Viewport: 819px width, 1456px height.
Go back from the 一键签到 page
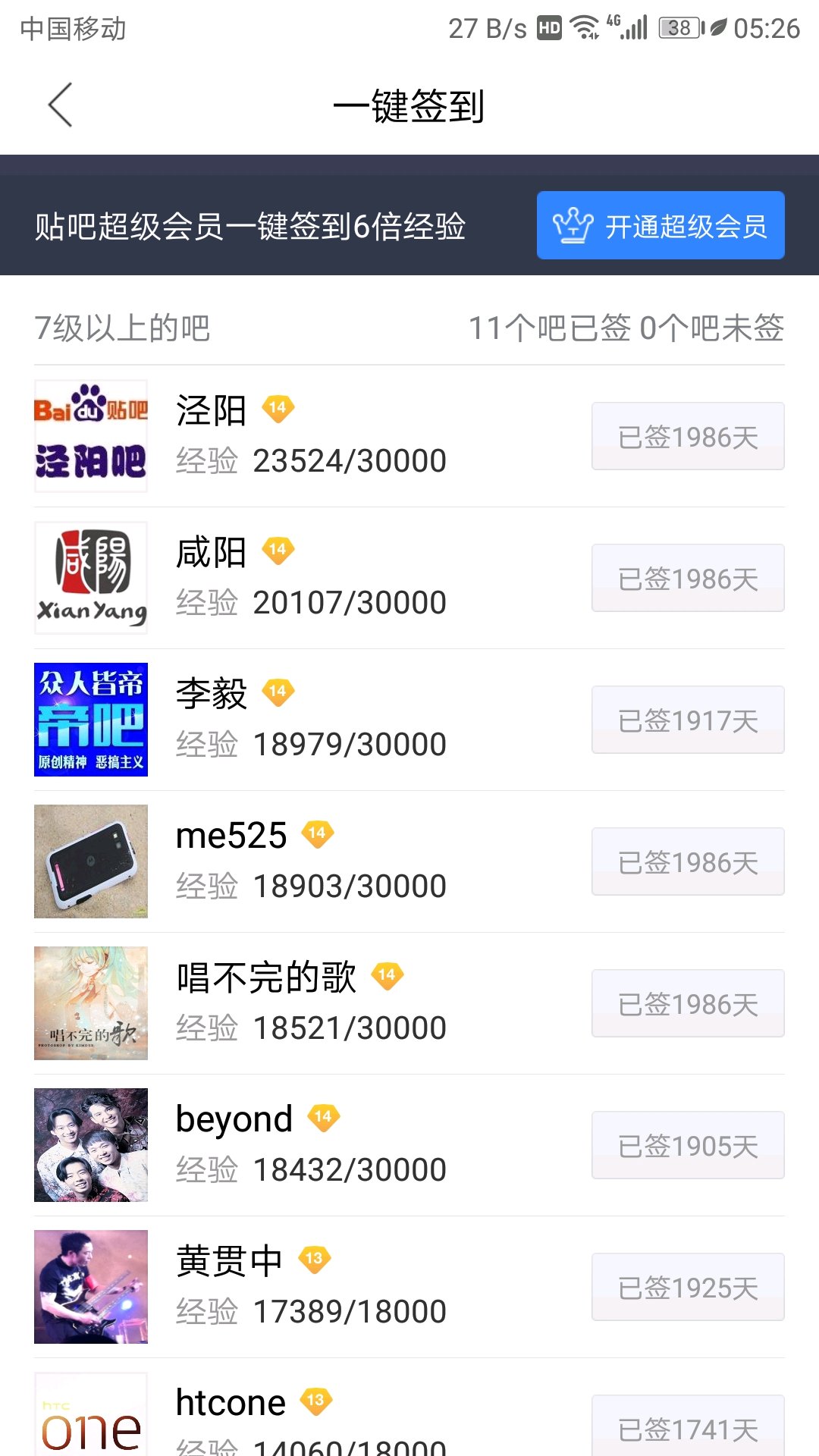(x=61, y=105)
